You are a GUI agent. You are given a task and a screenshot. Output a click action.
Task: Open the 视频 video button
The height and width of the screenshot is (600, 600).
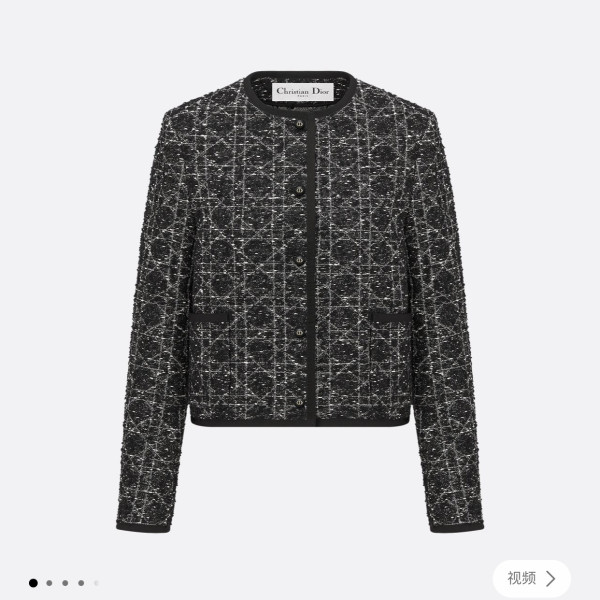pyautogui.click(x=531, y=578)
